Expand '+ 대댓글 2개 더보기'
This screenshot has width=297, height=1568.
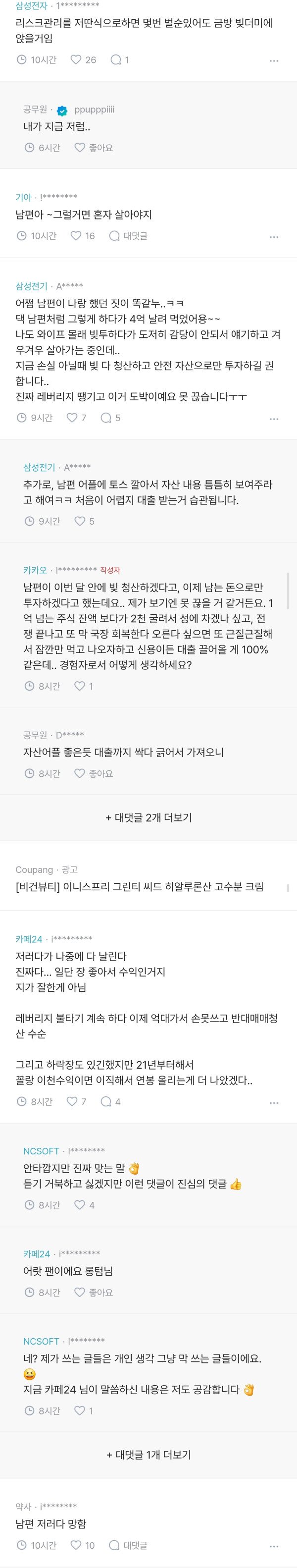(x=148, y=817)
